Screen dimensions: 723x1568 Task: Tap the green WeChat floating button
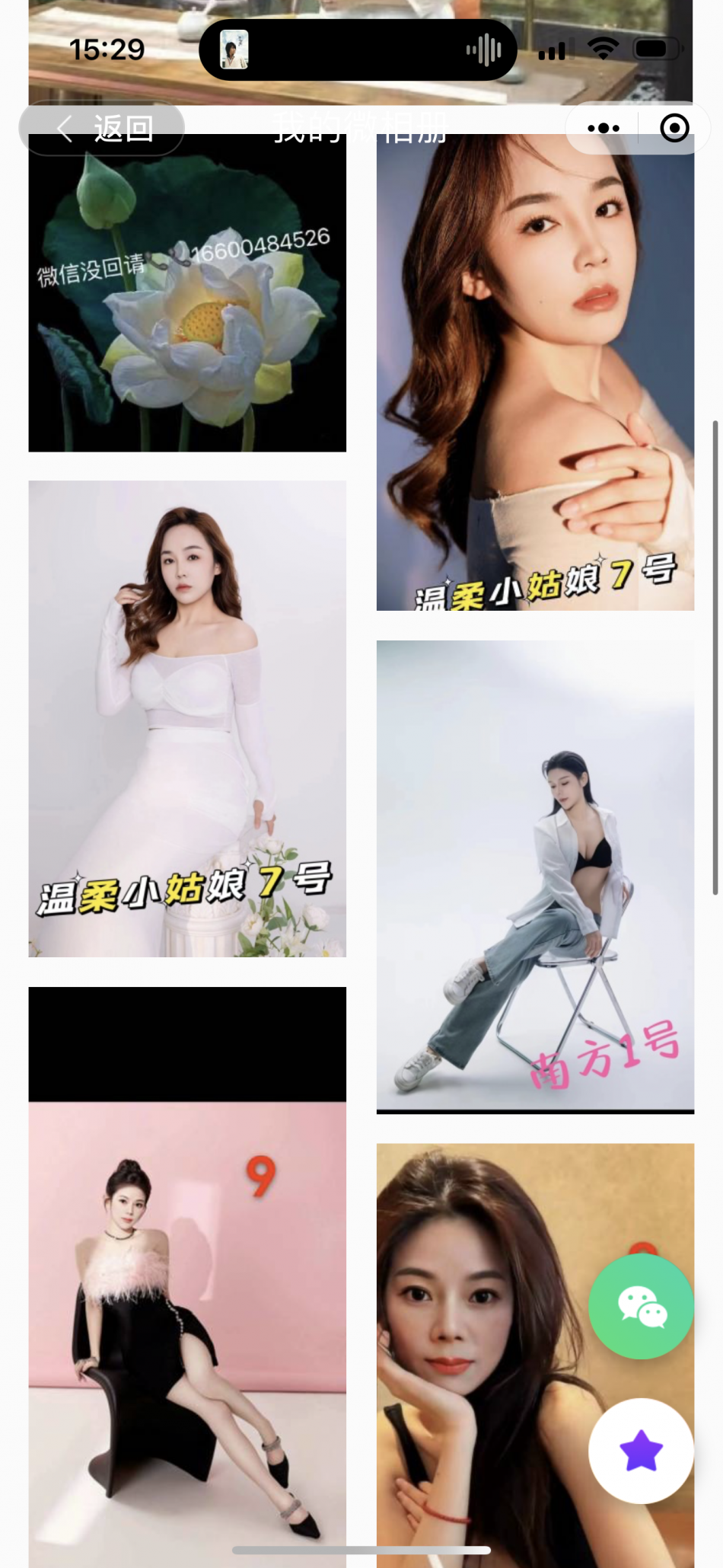tap(641, 1307)
